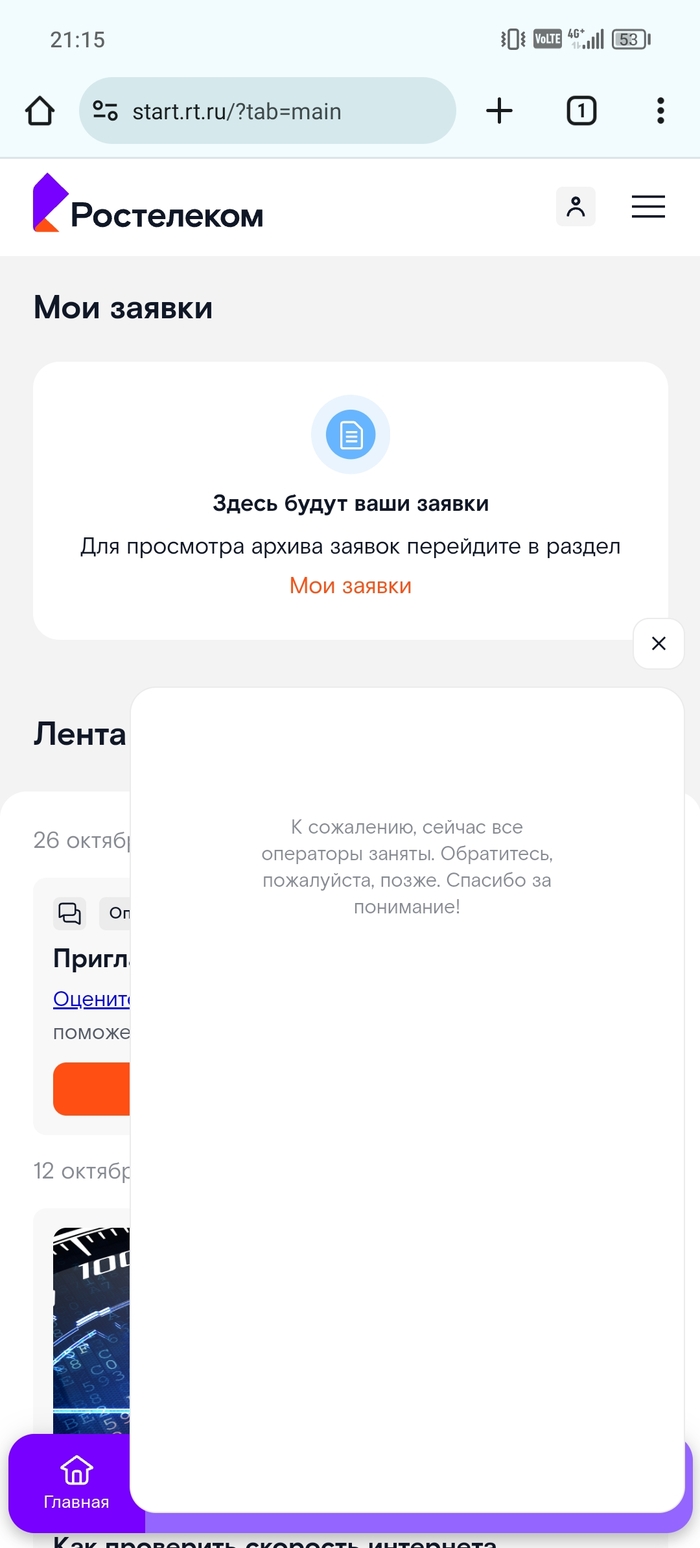
Task: Tap the start.rt.ru address bar
Action: (x=267, y=111)
